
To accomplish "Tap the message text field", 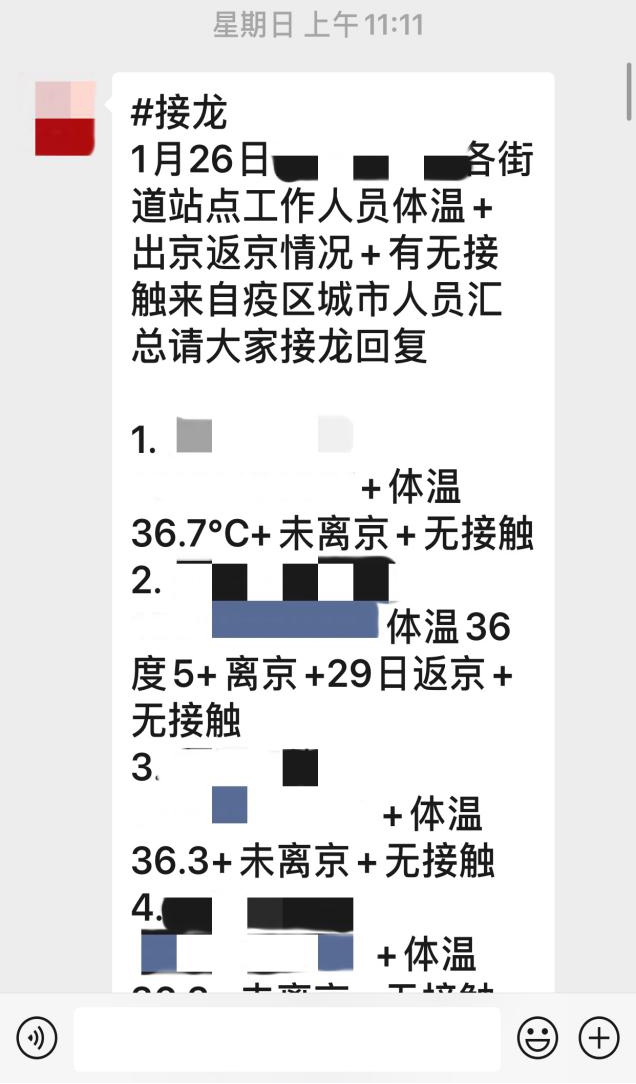I will point(286,1039).
